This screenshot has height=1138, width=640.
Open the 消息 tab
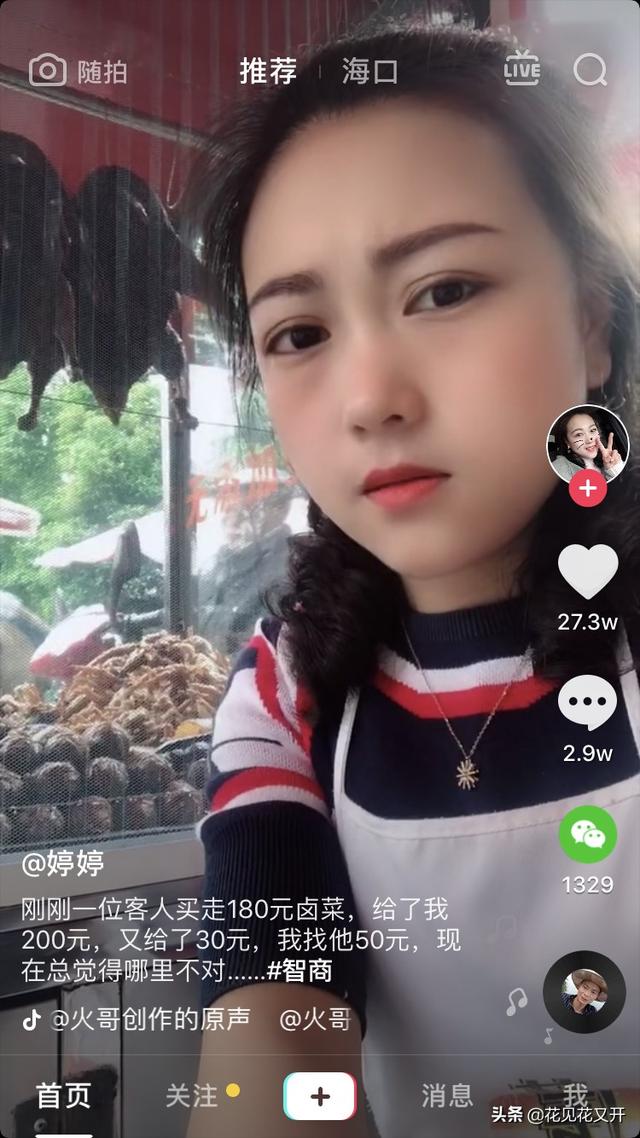447,1095
